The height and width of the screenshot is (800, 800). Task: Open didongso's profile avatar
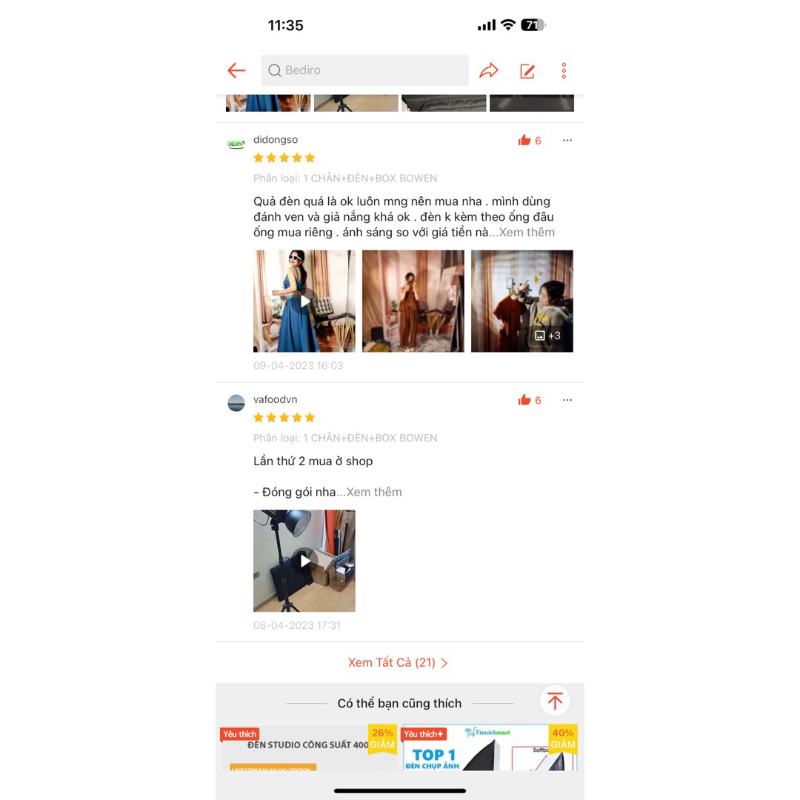[x=236, y=144]
